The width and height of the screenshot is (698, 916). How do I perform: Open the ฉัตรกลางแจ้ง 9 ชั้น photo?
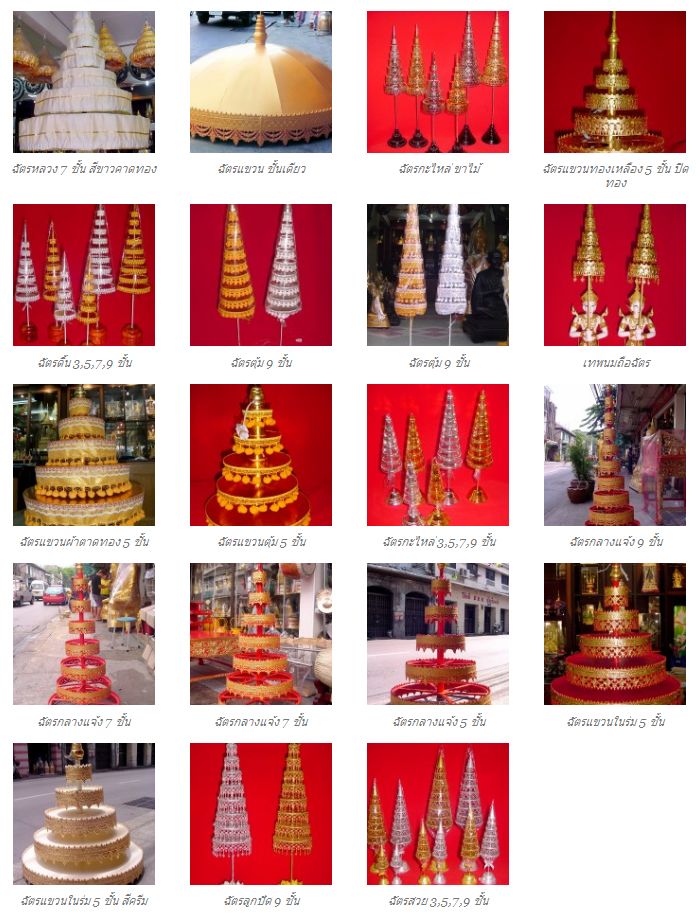(x=614, y=455)
